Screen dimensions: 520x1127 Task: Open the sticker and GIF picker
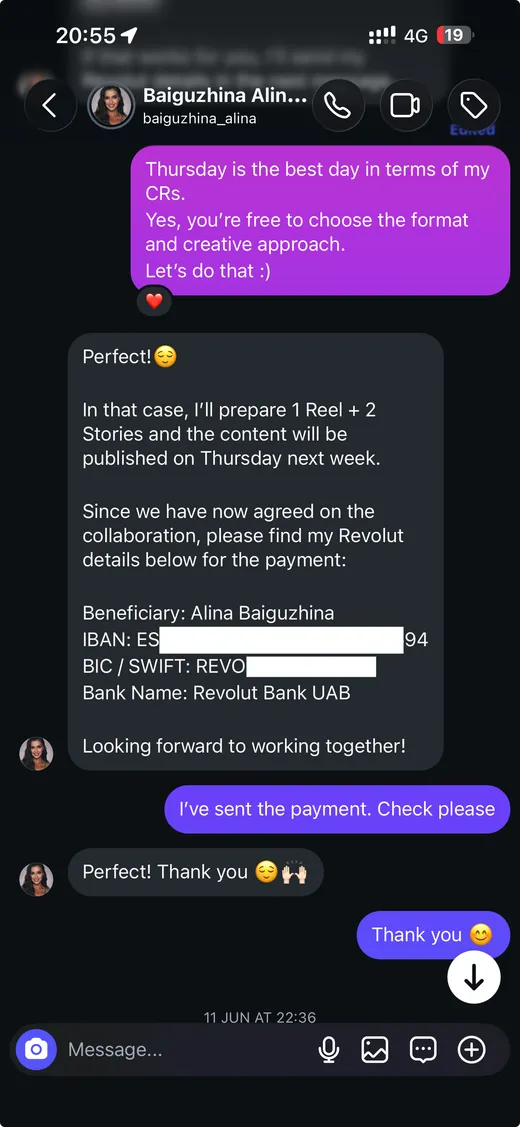(x=423, y=1050)
